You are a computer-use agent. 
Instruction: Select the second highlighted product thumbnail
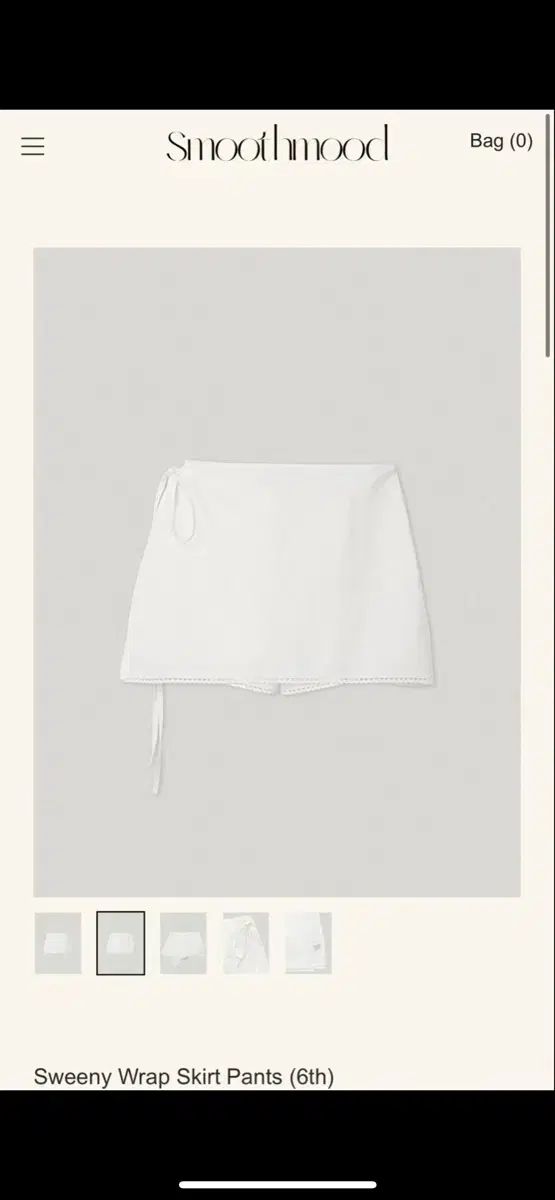120,943
